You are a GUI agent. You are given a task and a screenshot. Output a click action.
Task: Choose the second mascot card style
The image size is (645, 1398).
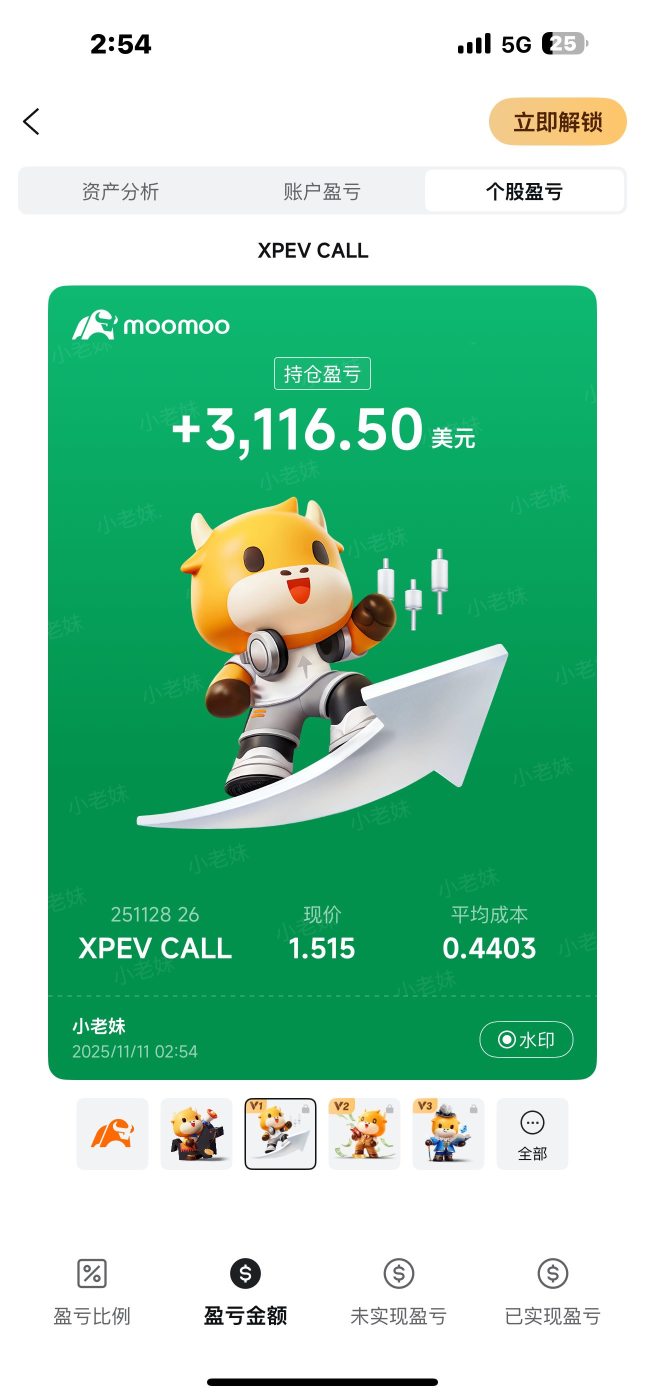pos(196,1134)
